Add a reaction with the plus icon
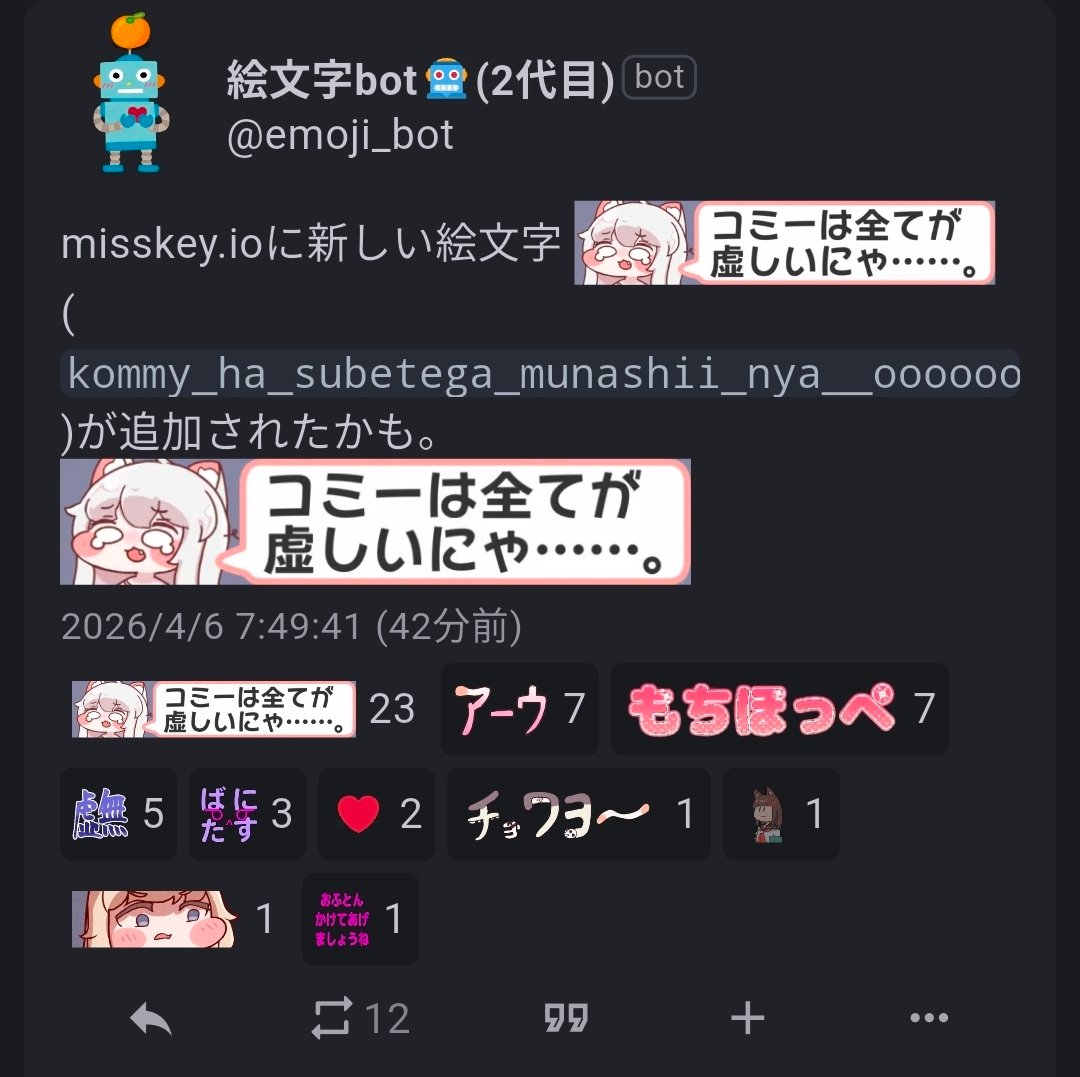This screenshot has height=1077, width=1080. point(747,1019)
